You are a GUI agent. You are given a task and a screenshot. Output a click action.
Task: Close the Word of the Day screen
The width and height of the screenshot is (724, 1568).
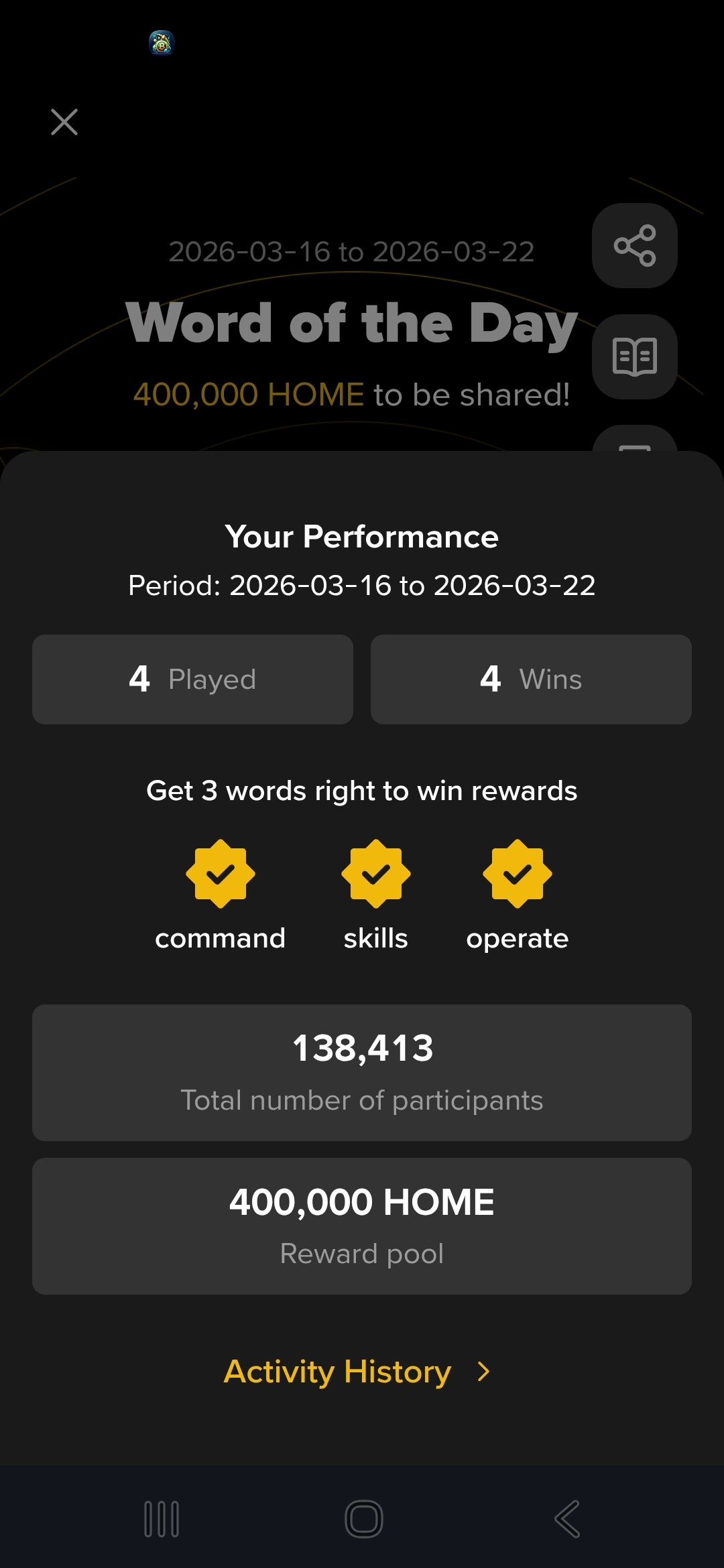point(64,122)
